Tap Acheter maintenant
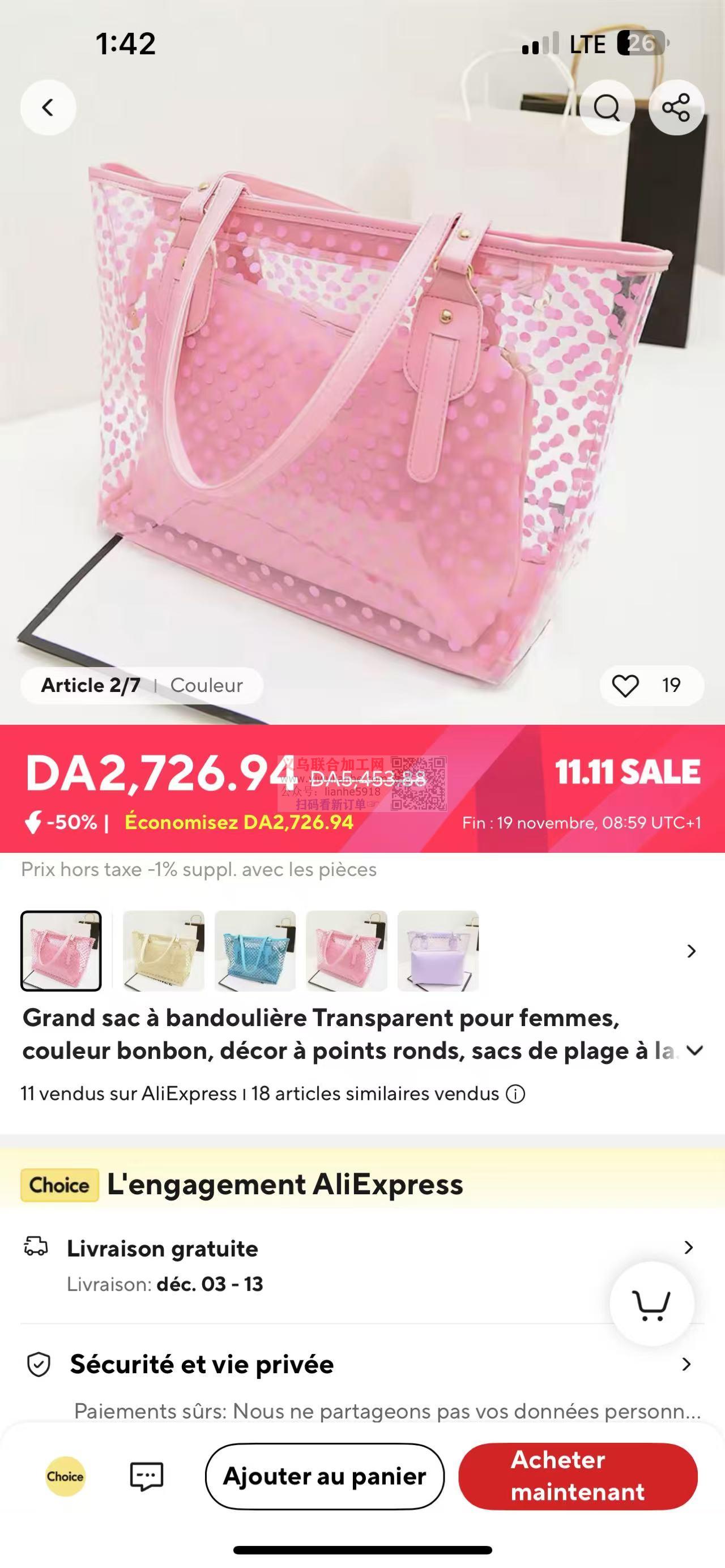725x1568 pixels. 577,1476
